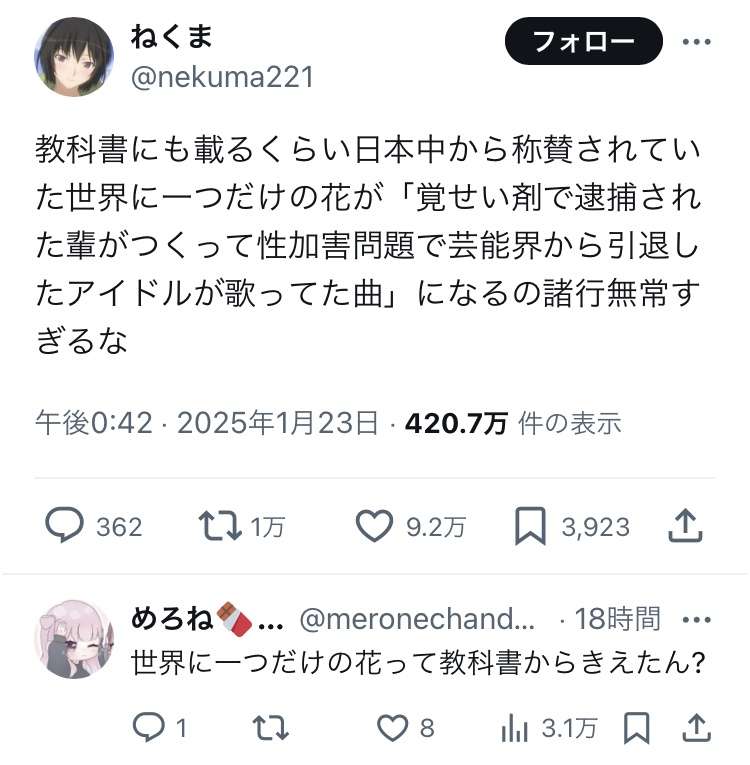This screenshot has width=750, height=765.
Task: Repost ねくま's post
Action: 221,525
